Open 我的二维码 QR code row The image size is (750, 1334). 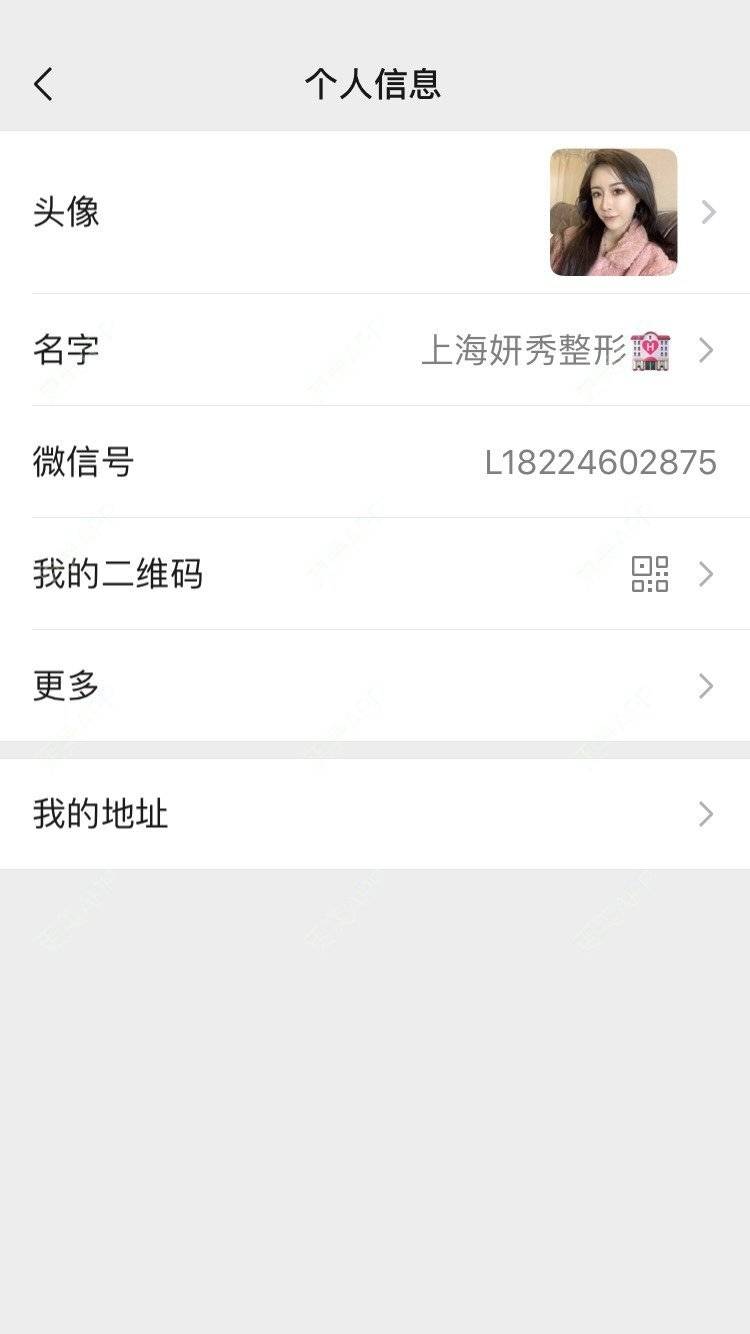pyautogui.click(x=375, y=574)
